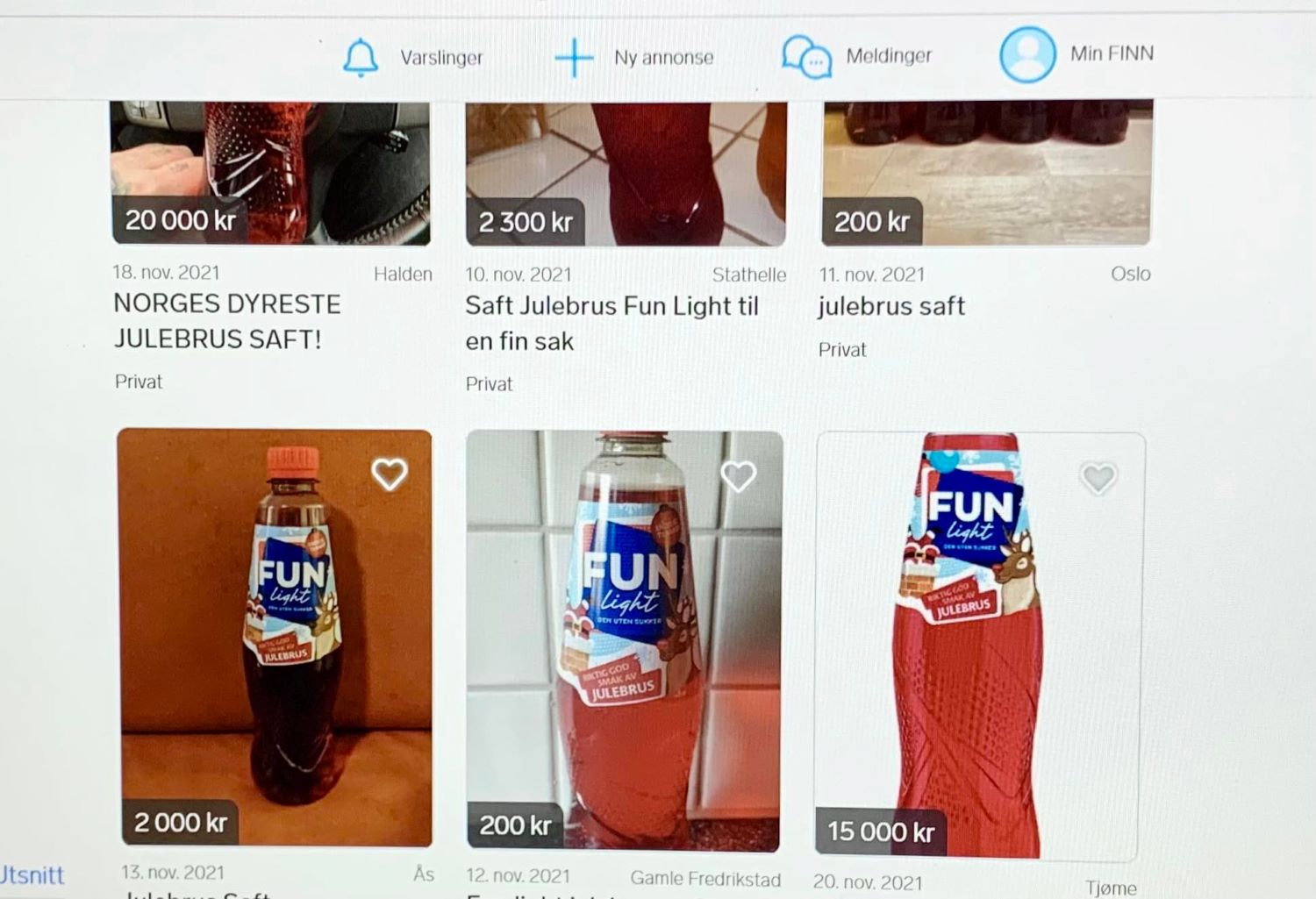Create a new ad with Ny annonse
The height and width of the screenshot is (899, 1316).
(x=634, y=58)
